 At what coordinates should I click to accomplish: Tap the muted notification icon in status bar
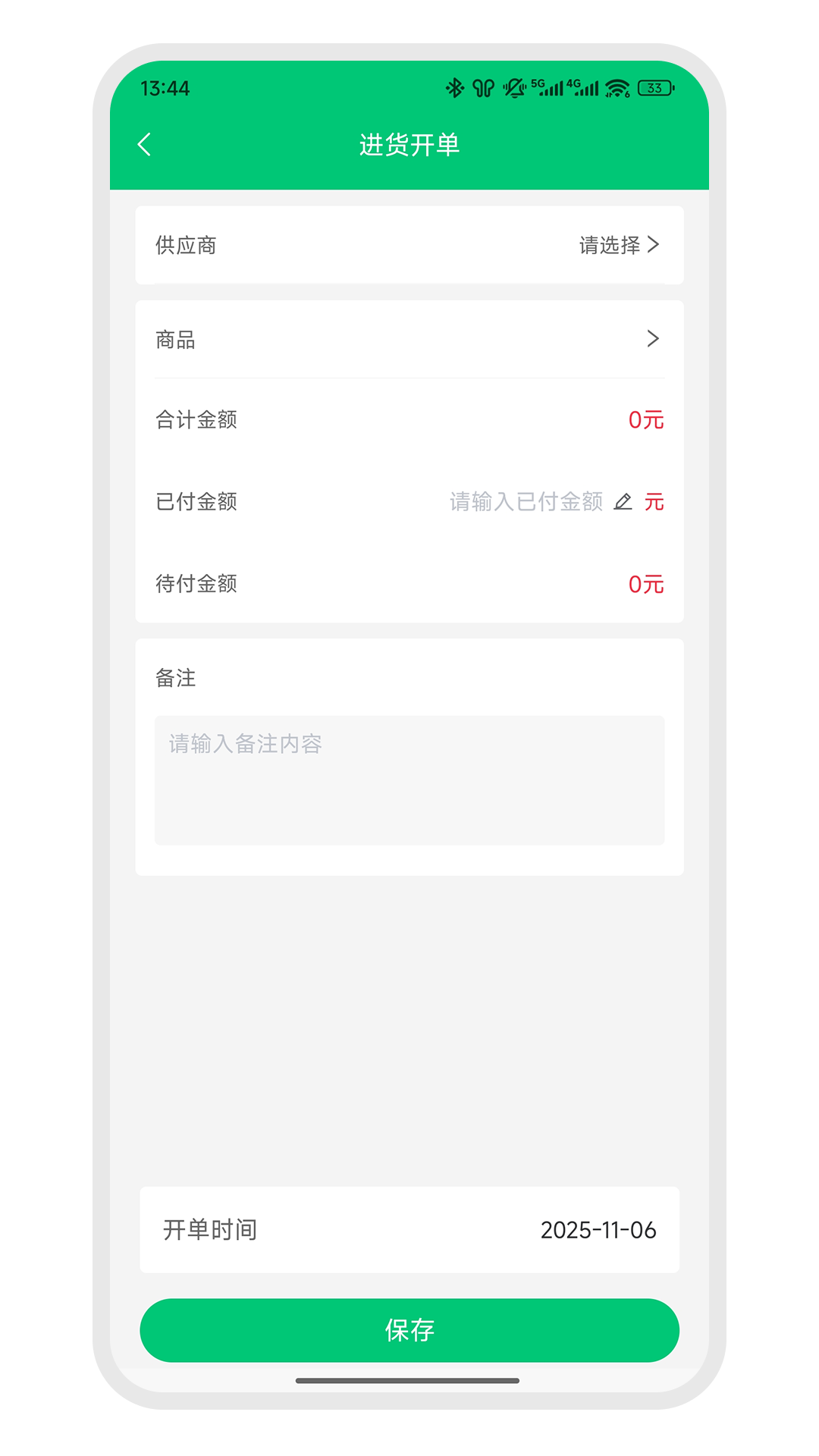click(514, 87)
